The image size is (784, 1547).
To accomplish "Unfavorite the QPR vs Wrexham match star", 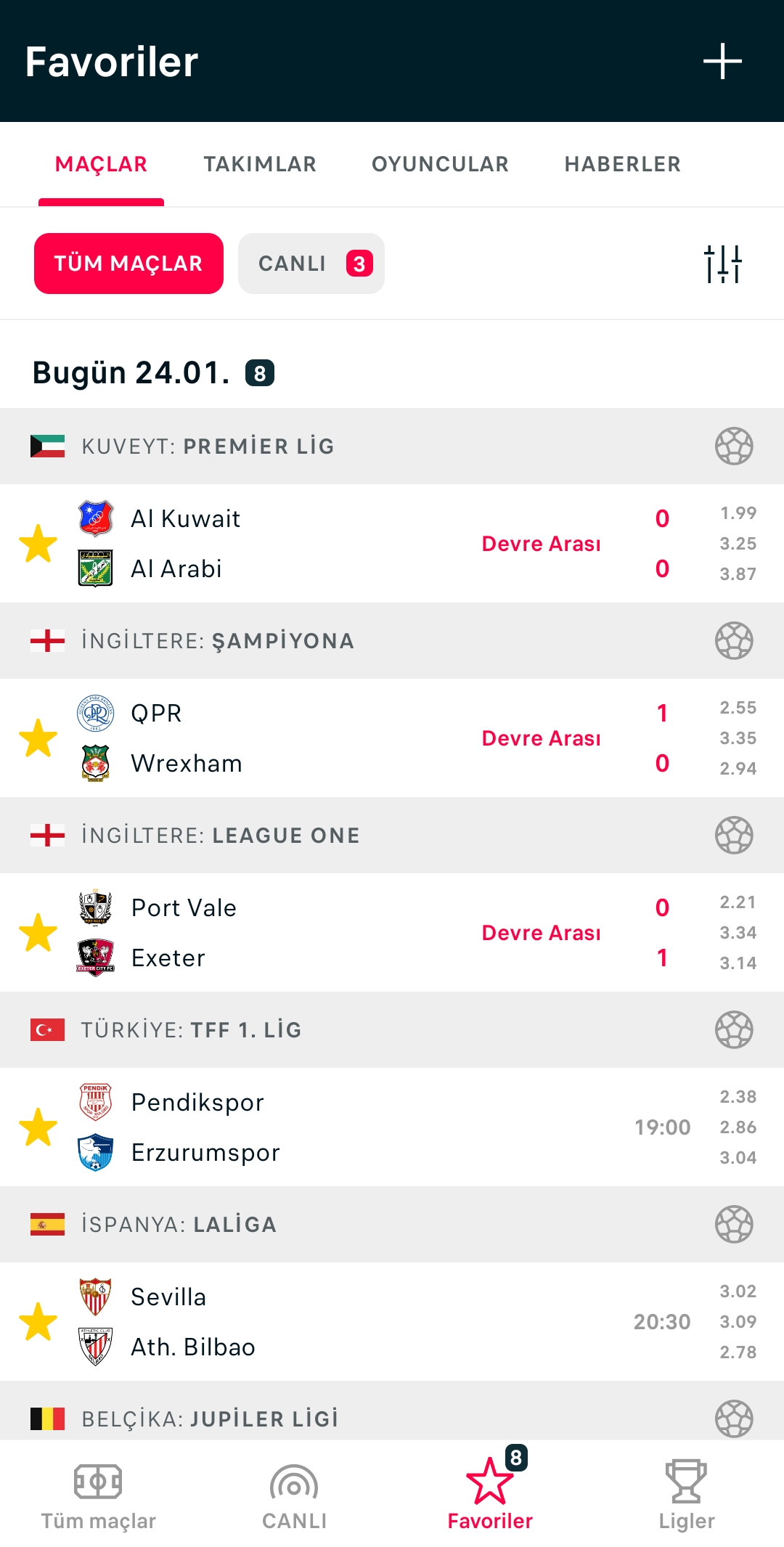I will [x=38, y=738].
